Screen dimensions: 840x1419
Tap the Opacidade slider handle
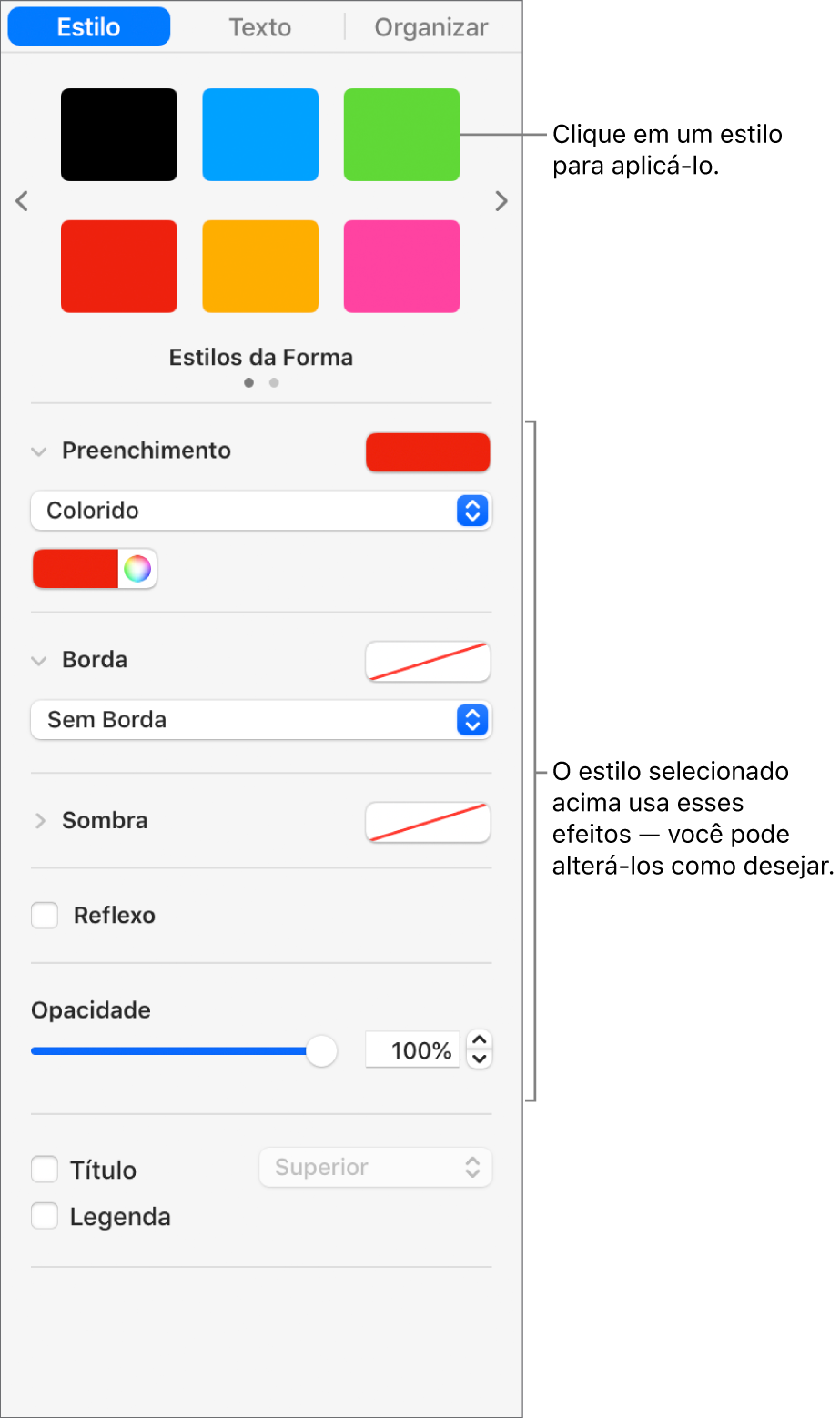321,1050
